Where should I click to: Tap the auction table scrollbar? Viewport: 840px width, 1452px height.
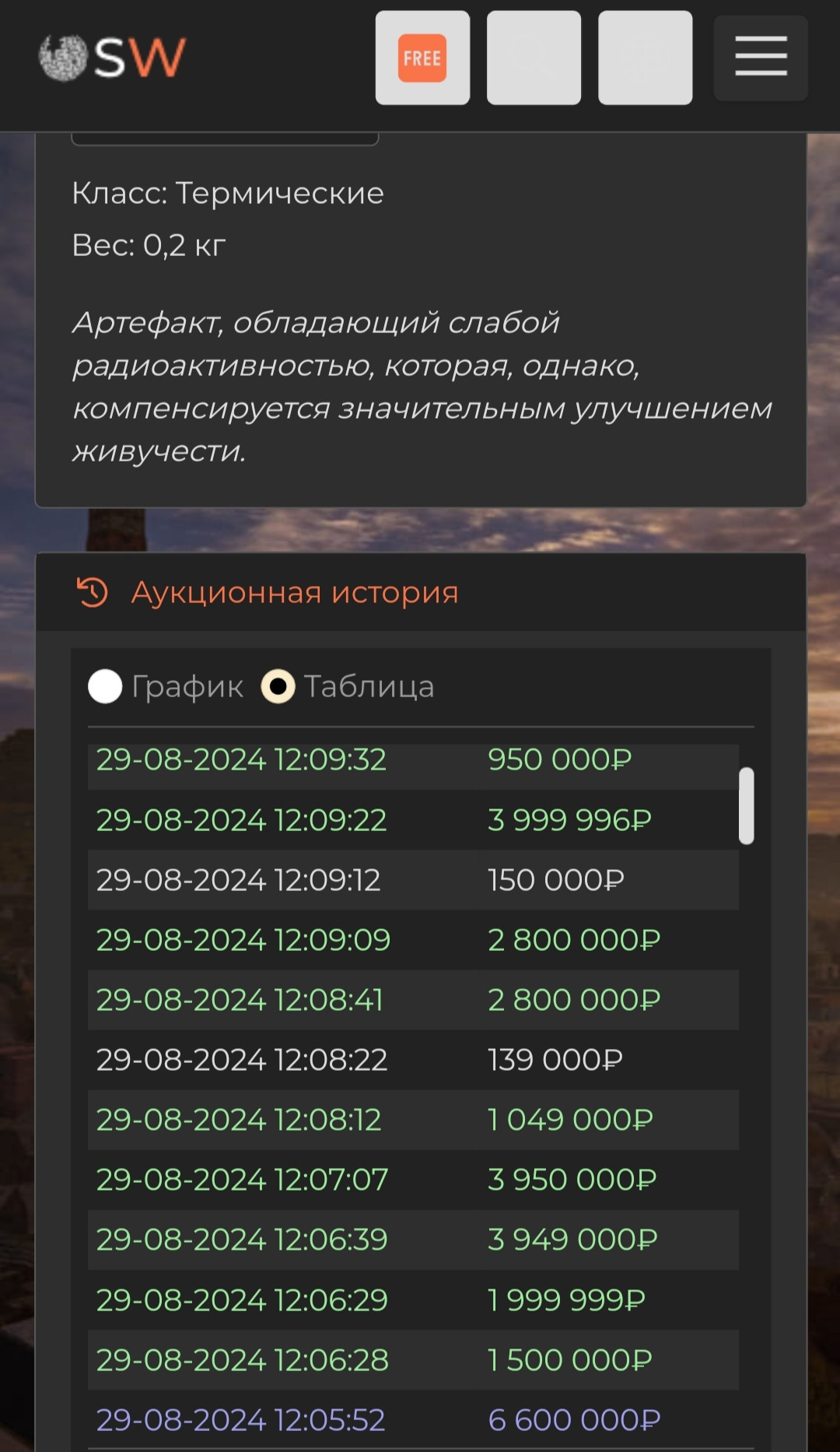point(747,805)
